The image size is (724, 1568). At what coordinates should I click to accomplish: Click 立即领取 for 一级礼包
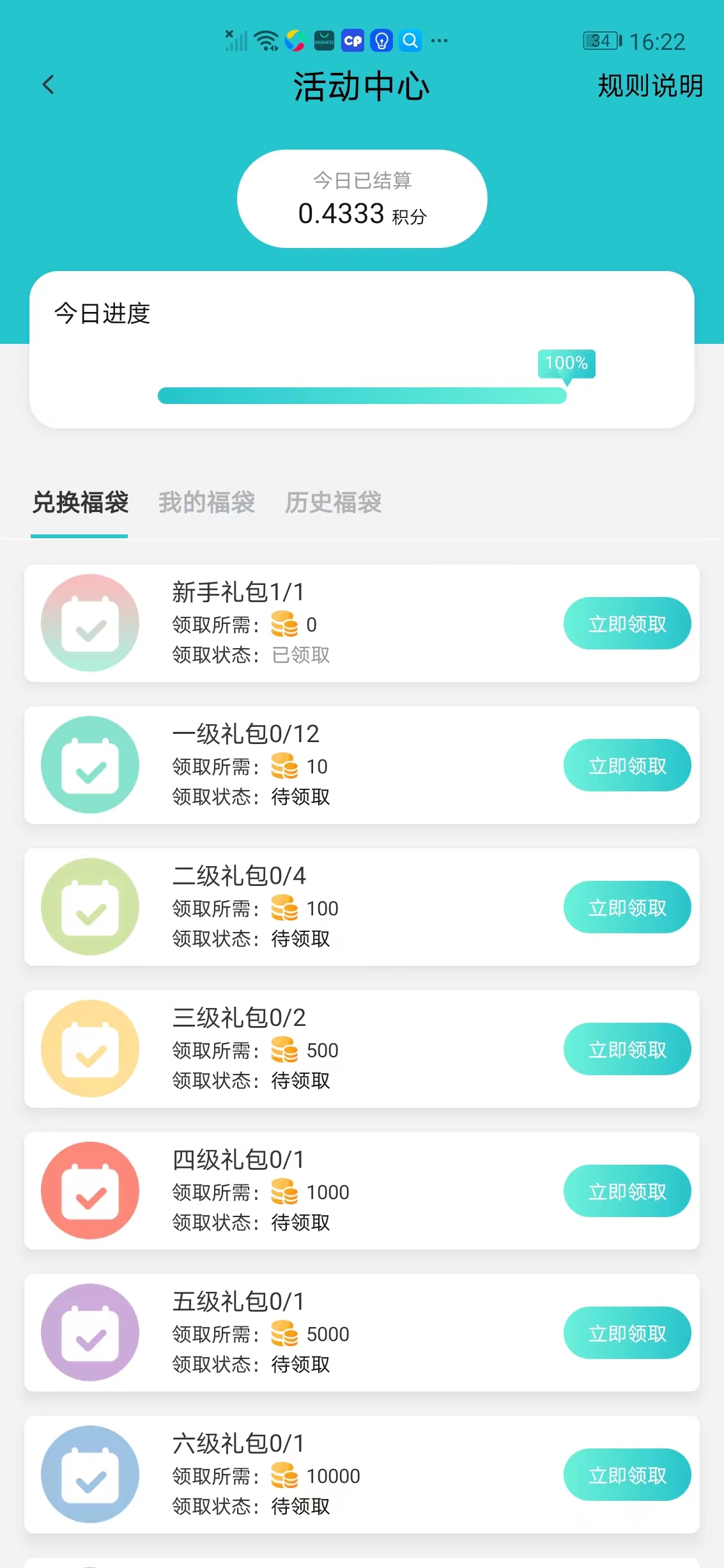pos(627,765)
